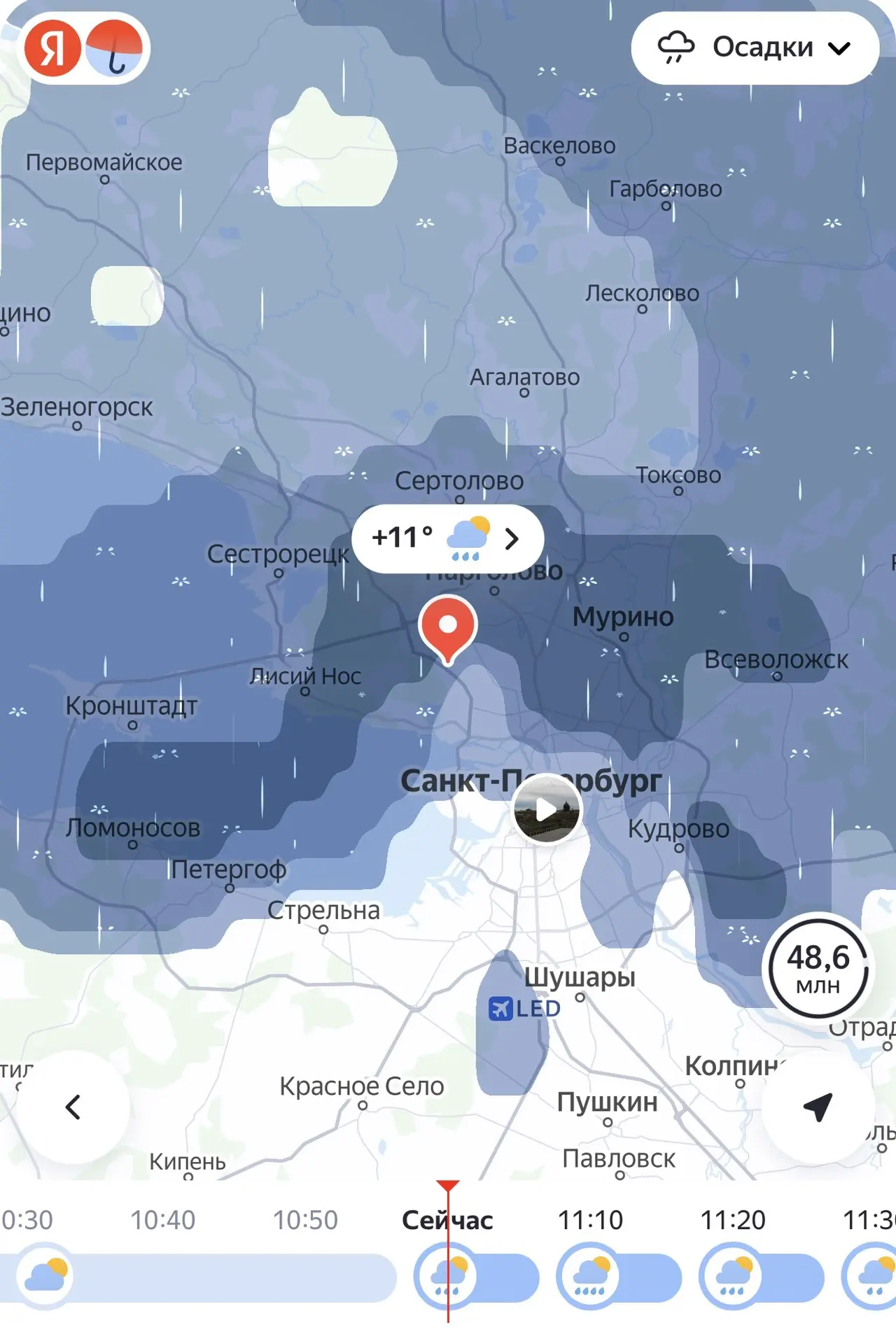Jump to 10:50 on the timeline
Viewport: 896px width, 1344px height.
(305, 1220)
